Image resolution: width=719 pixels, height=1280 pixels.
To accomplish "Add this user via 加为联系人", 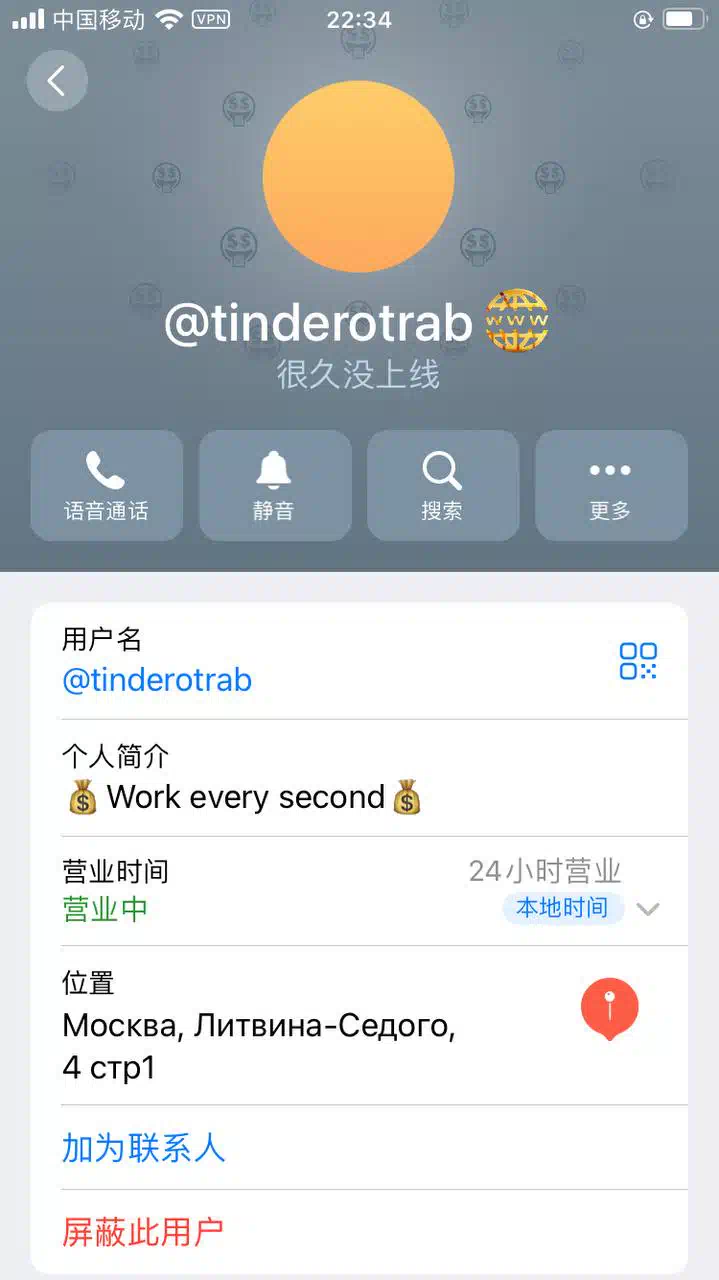I will coord(144,1148).
